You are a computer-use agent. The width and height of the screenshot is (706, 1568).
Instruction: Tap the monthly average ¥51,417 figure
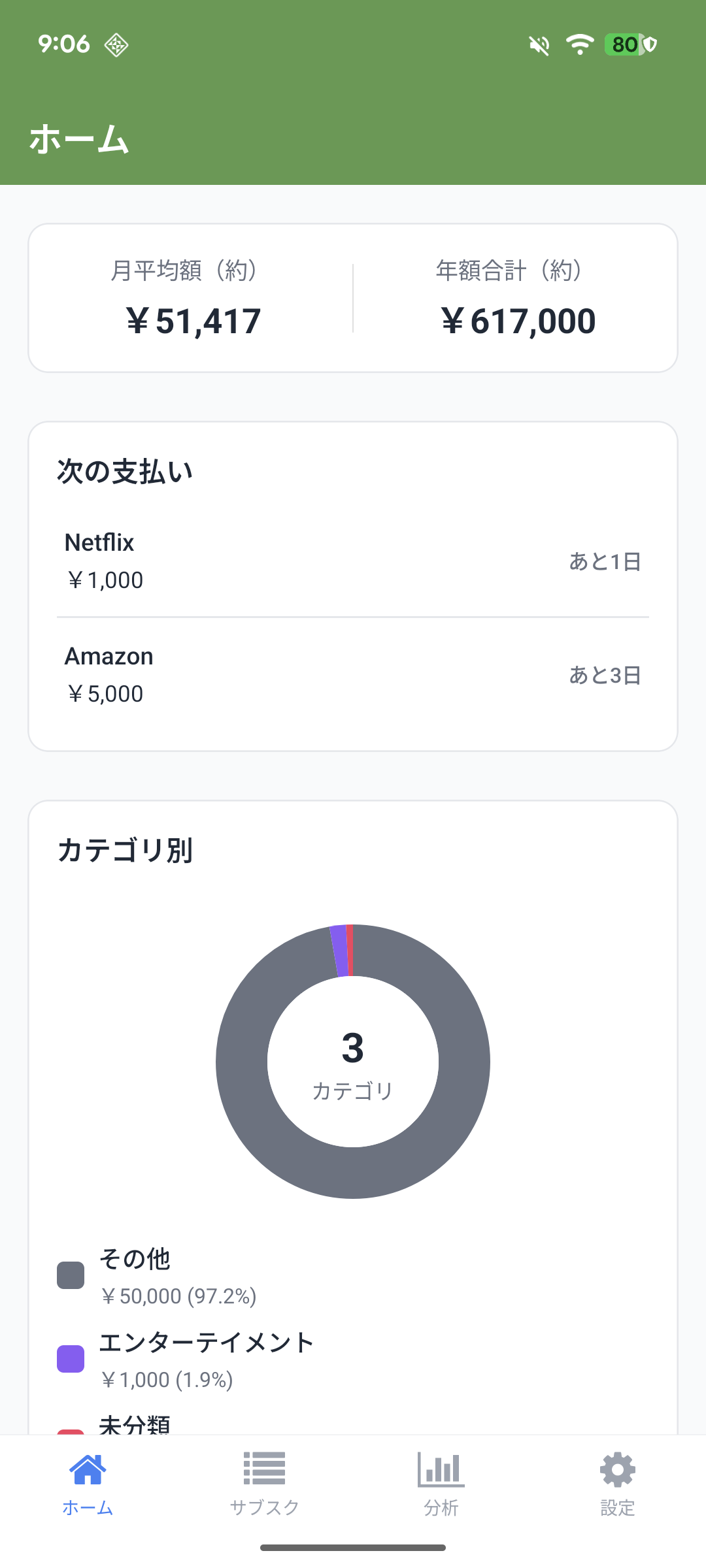(194, 320)
